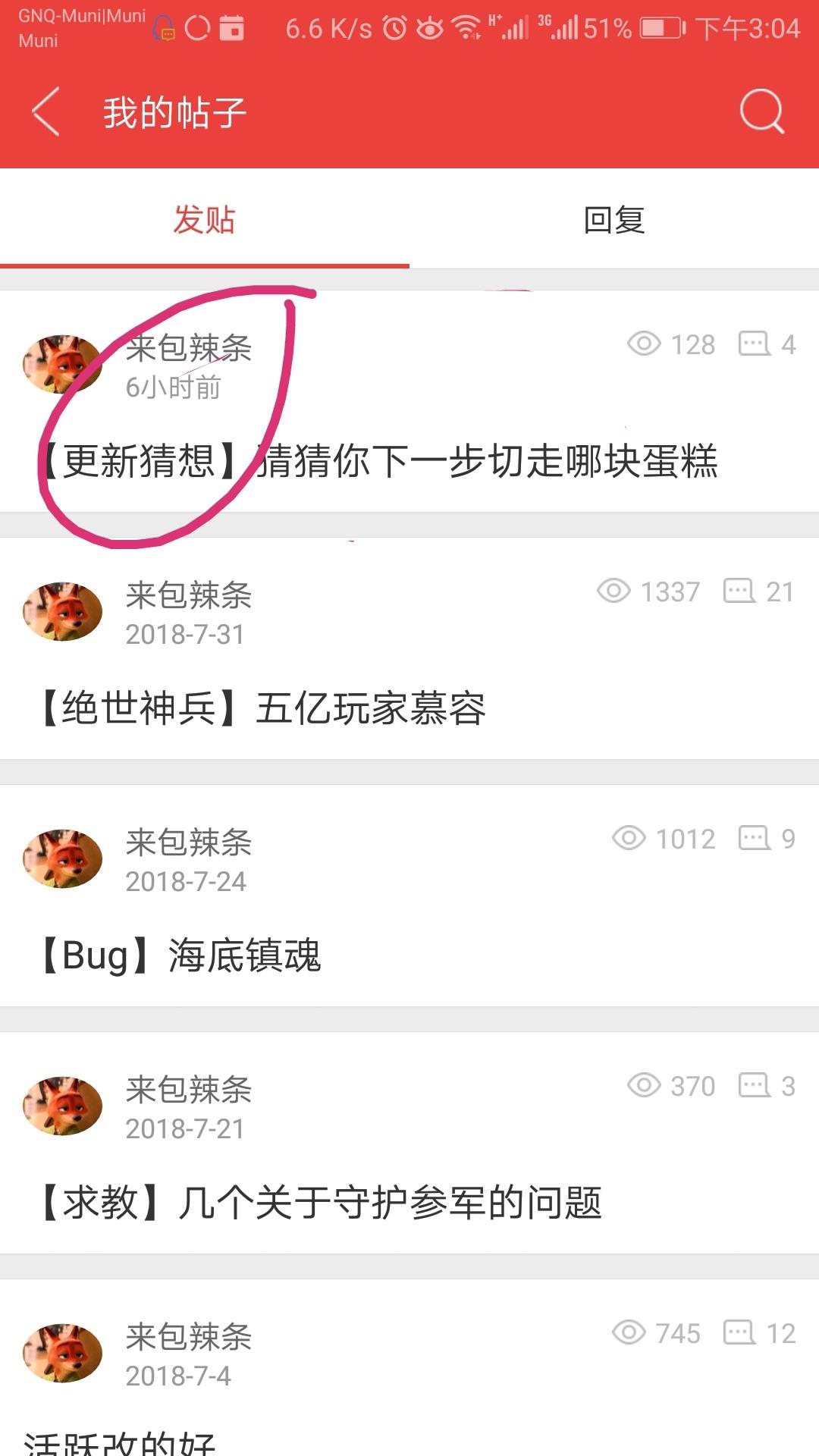
Task: Switch to the 发贴 tab
Action: pyautogui.click(x=205, y=220)
